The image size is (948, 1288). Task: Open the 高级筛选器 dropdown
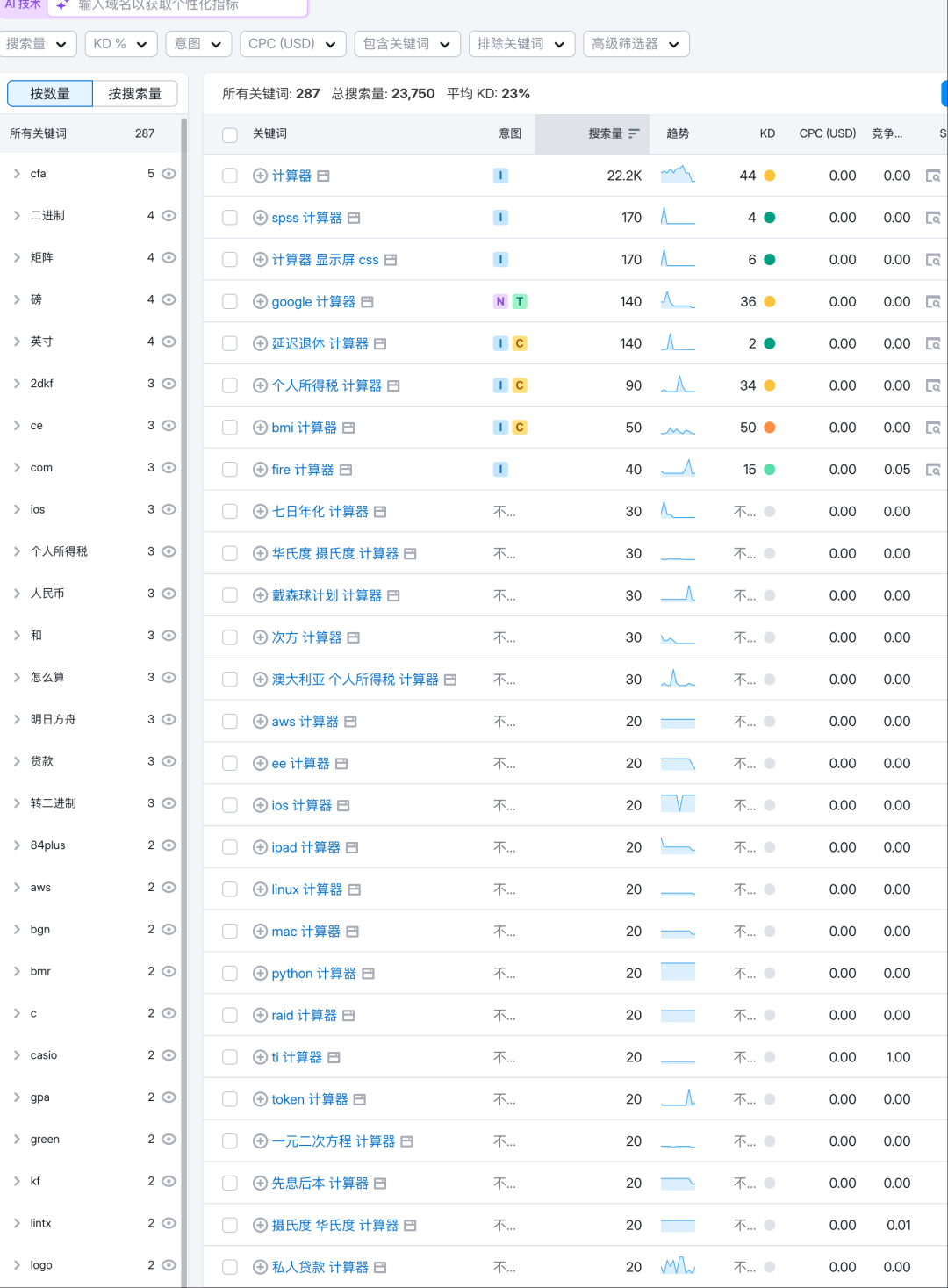636,44
